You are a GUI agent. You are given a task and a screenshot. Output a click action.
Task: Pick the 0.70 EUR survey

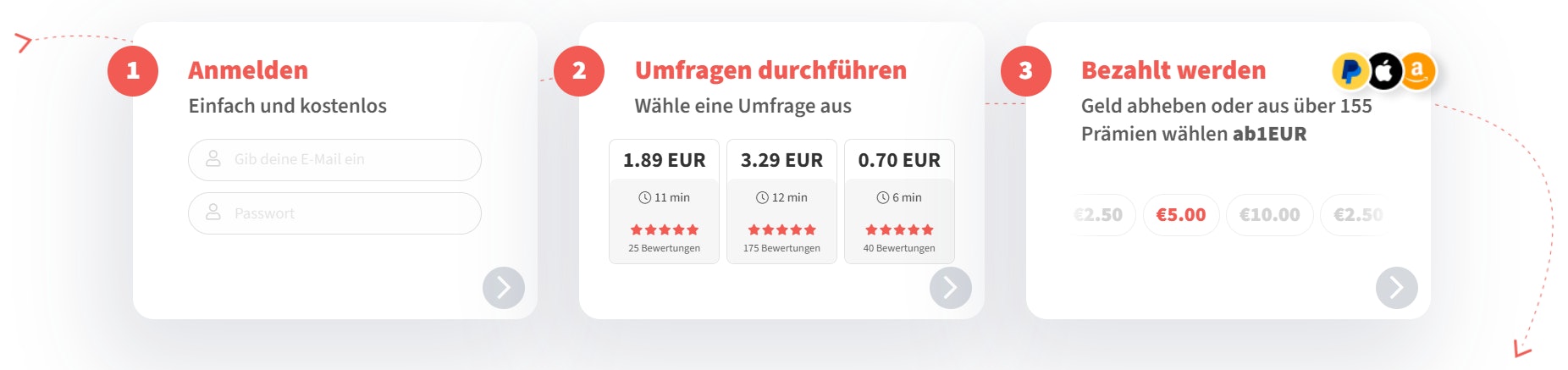899,202
